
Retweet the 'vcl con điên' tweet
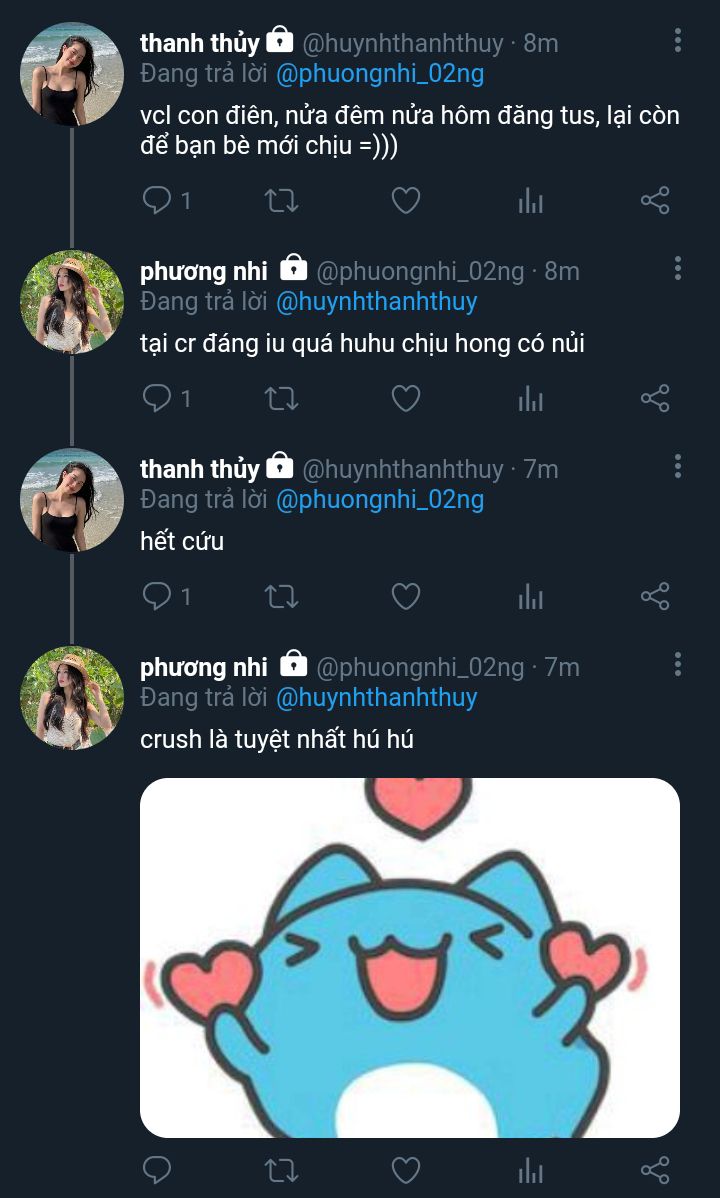[281, 201]
